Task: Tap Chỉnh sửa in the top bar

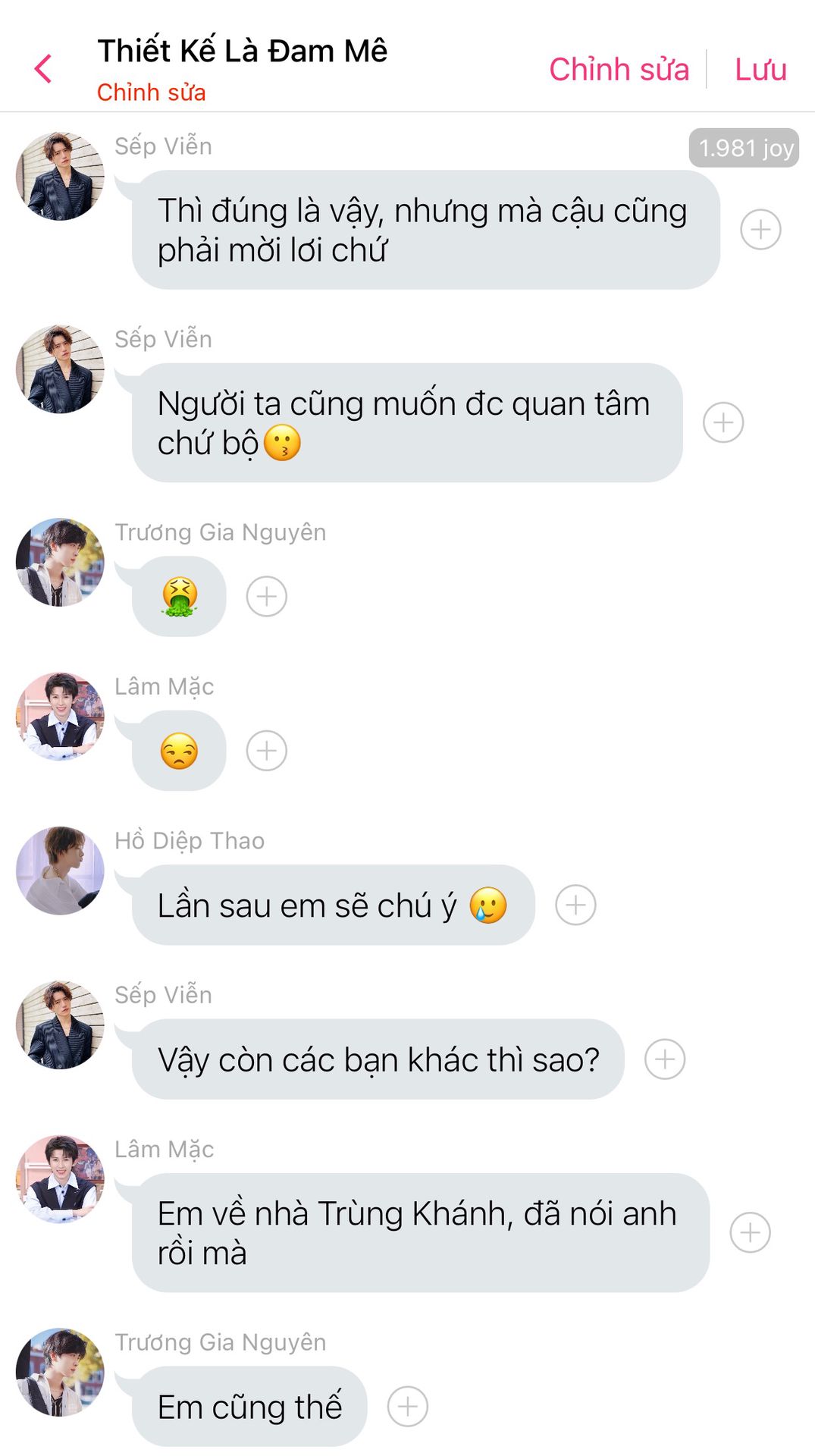Action: tap(619, 69)
